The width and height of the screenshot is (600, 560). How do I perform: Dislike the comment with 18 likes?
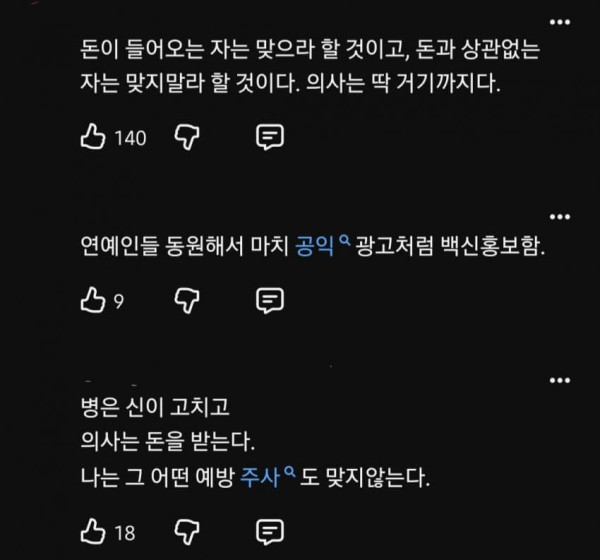(x=187, y=532)
